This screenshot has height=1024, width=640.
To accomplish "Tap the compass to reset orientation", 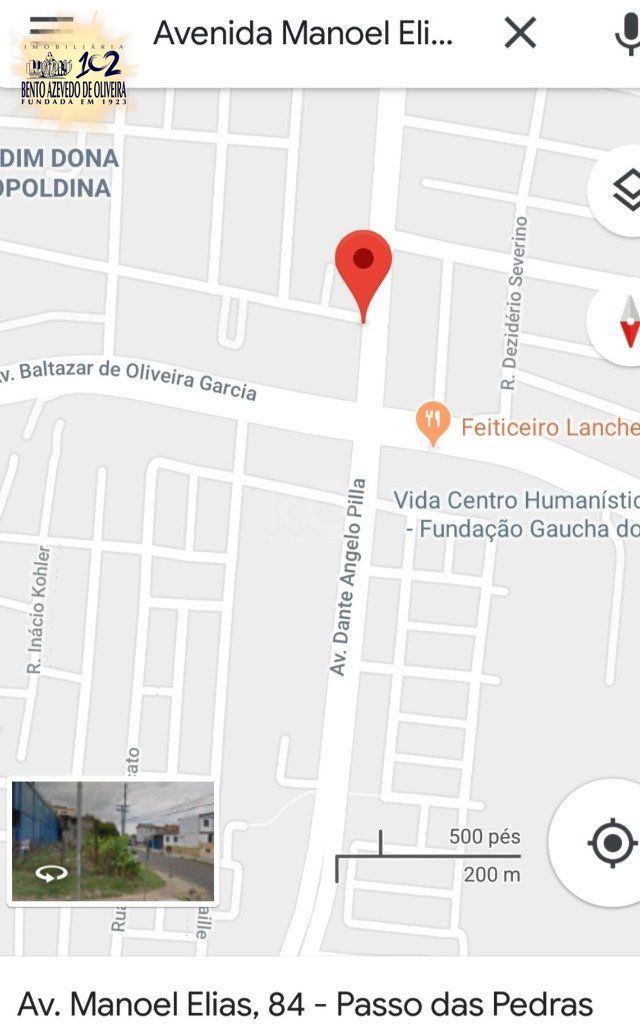I will pos(626,322).
